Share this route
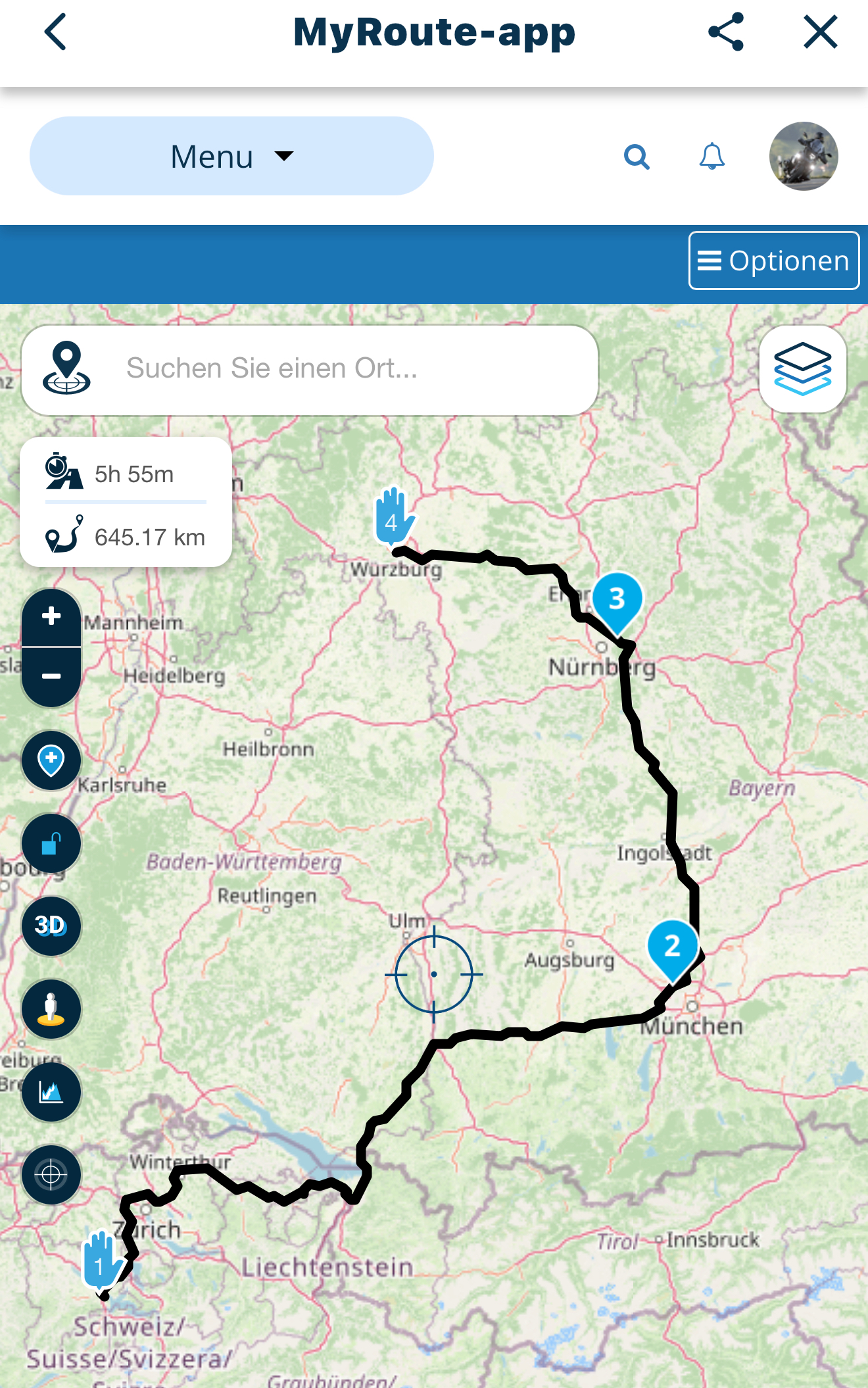 [x=726, y=32]
